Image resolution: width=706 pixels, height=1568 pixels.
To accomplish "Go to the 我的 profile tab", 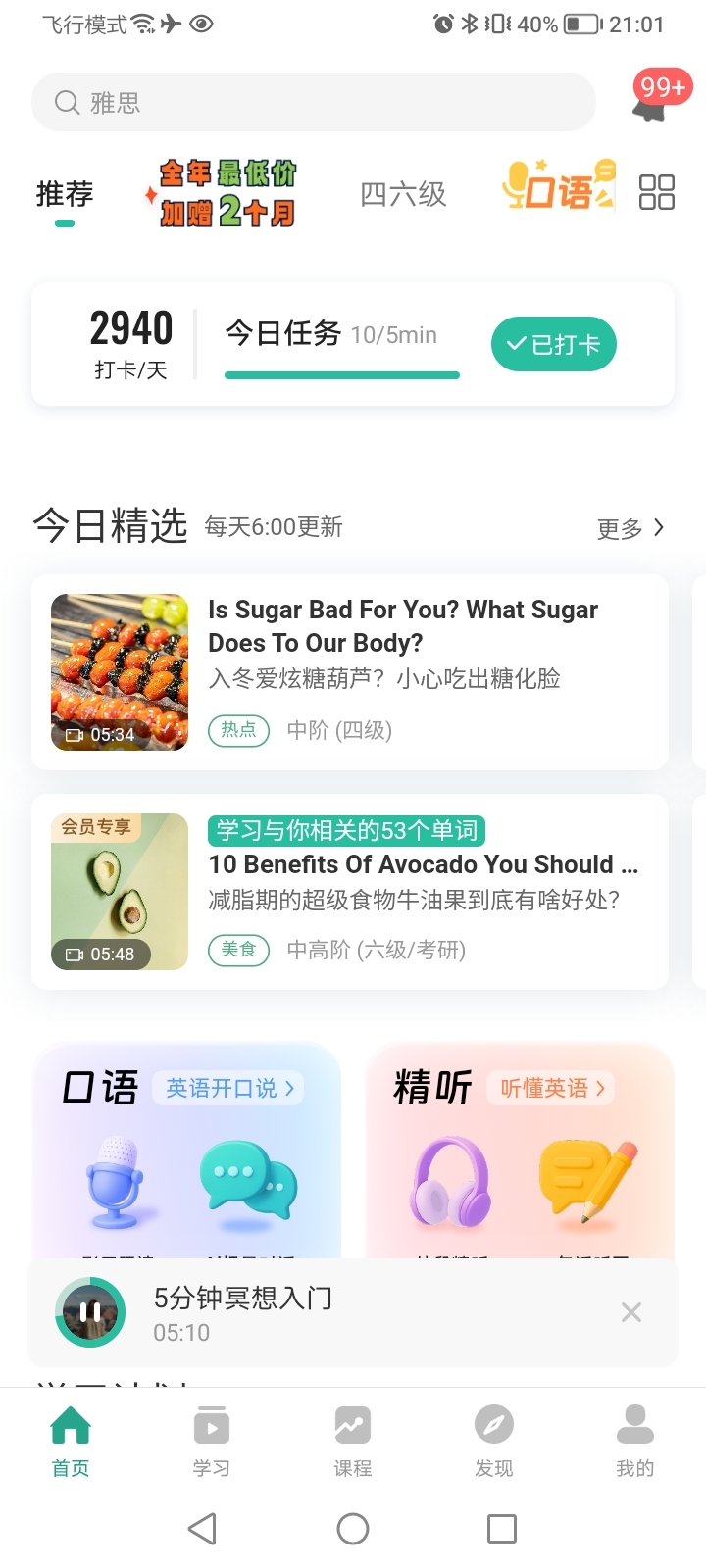I will [x=634, y=1441].
